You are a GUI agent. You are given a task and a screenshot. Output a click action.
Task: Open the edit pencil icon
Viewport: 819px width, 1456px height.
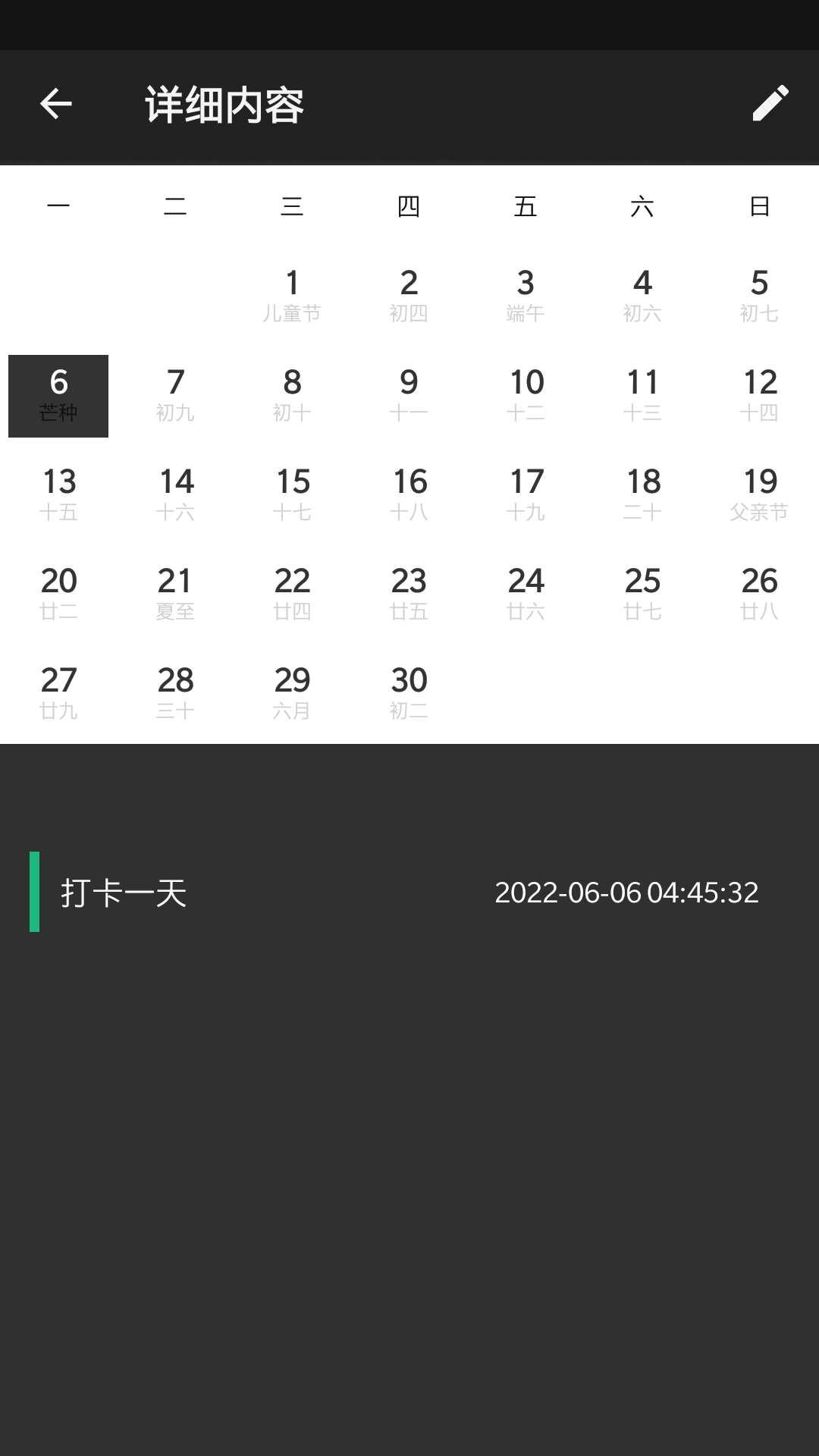click(770, 103)
